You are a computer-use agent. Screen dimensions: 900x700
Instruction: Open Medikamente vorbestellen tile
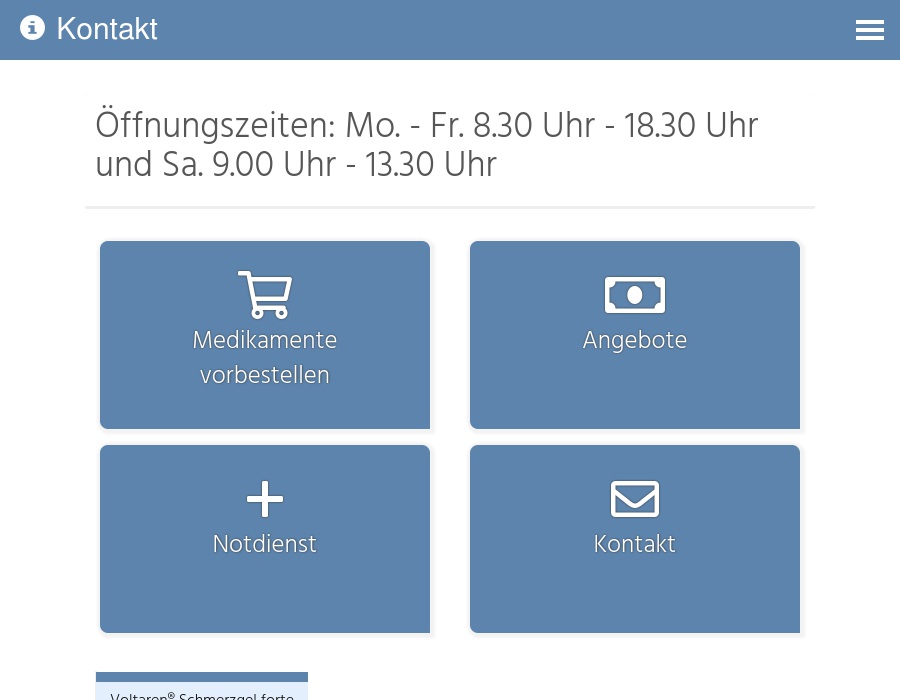coord(265,335)
